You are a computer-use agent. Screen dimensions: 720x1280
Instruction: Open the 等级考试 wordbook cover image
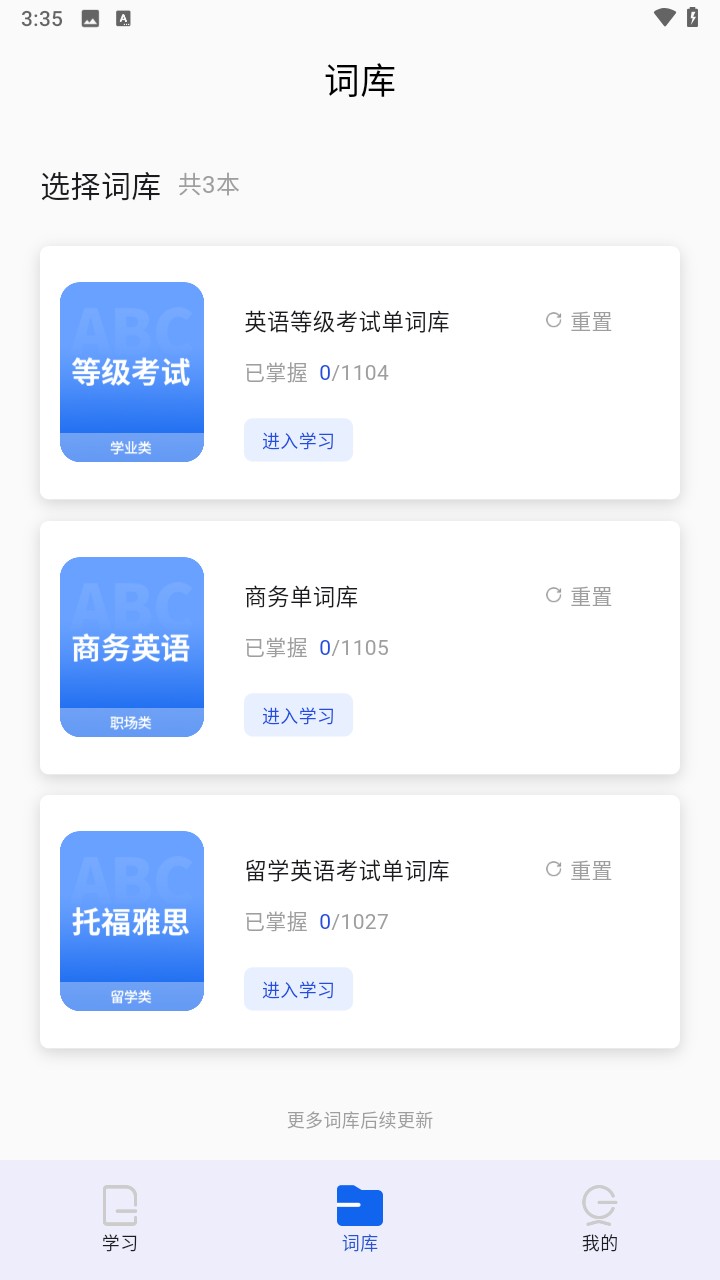pyautogui.click(x=132, y=371)
